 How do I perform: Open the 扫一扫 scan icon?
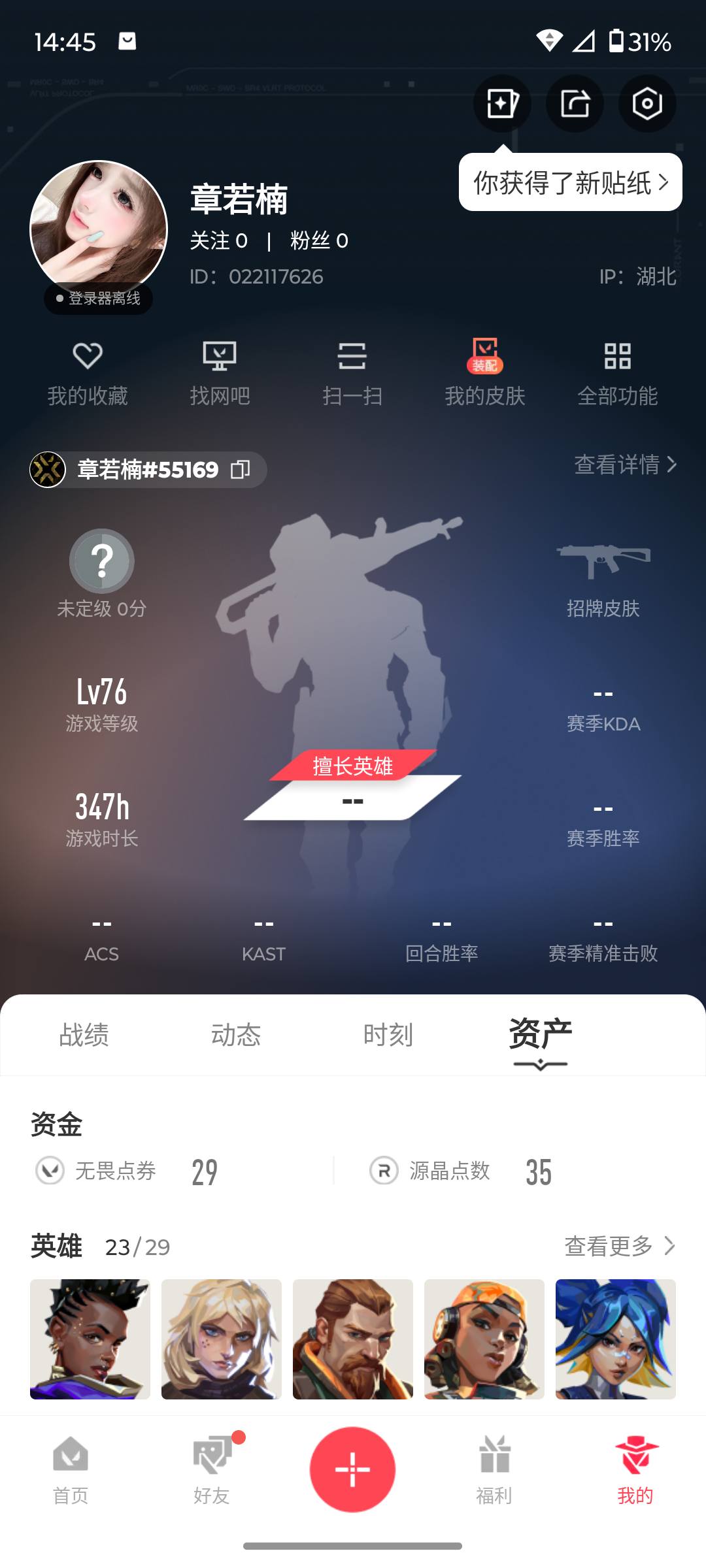click(353, 372)
